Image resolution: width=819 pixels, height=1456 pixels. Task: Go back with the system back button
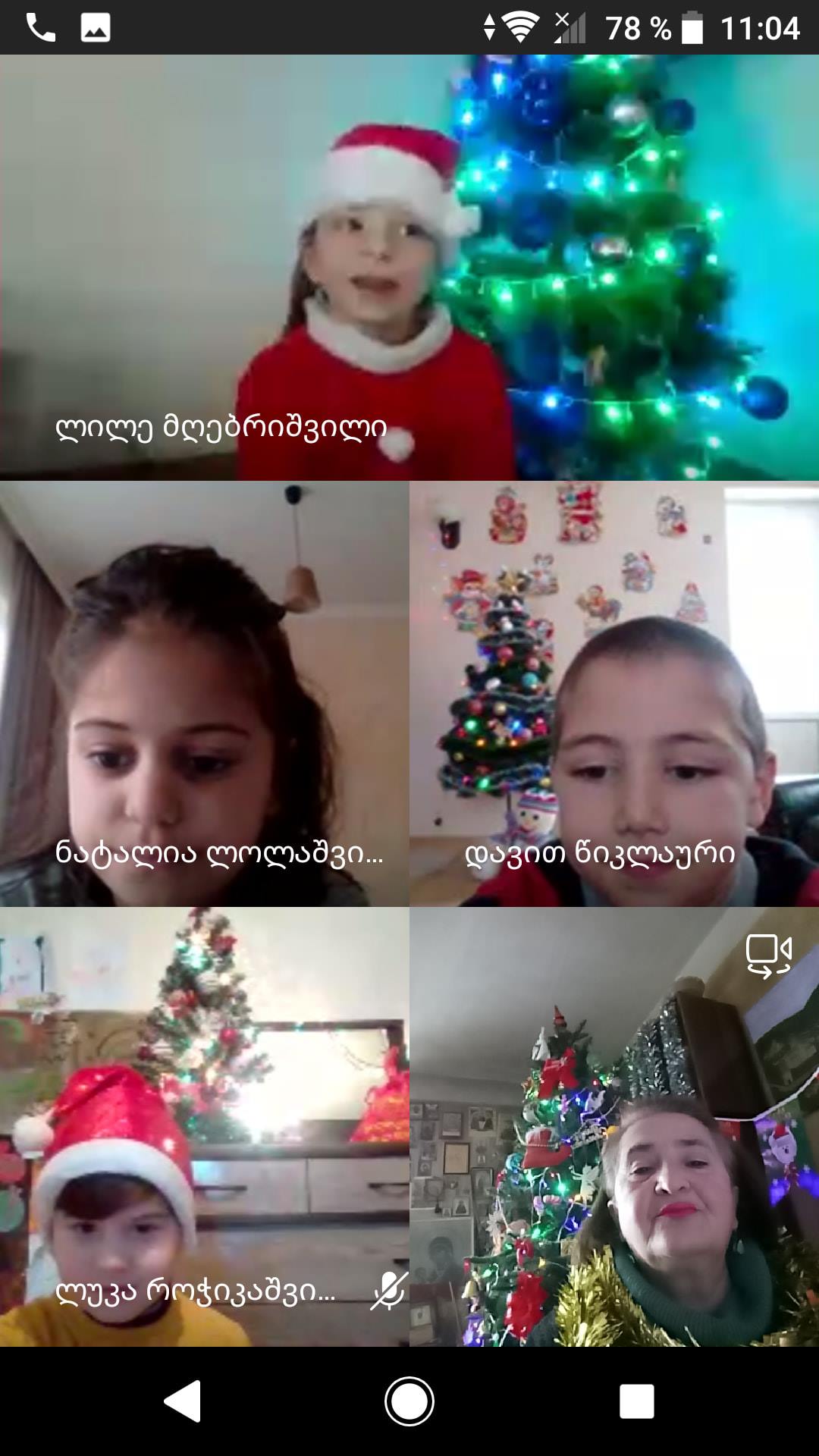183,1401
